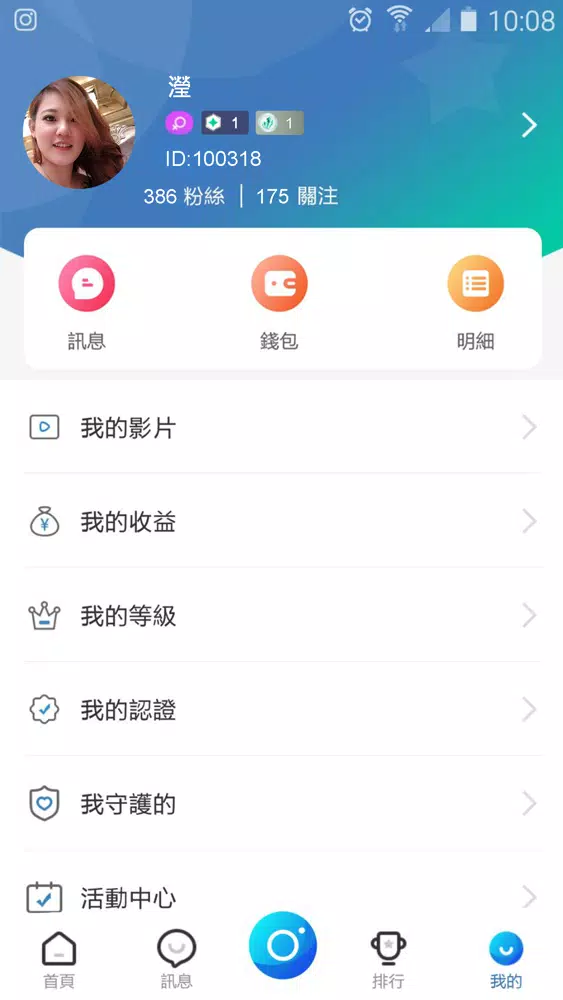Open 我的等級
Viewport: 563px width, 1000px height.
click(x=282, y=615)
